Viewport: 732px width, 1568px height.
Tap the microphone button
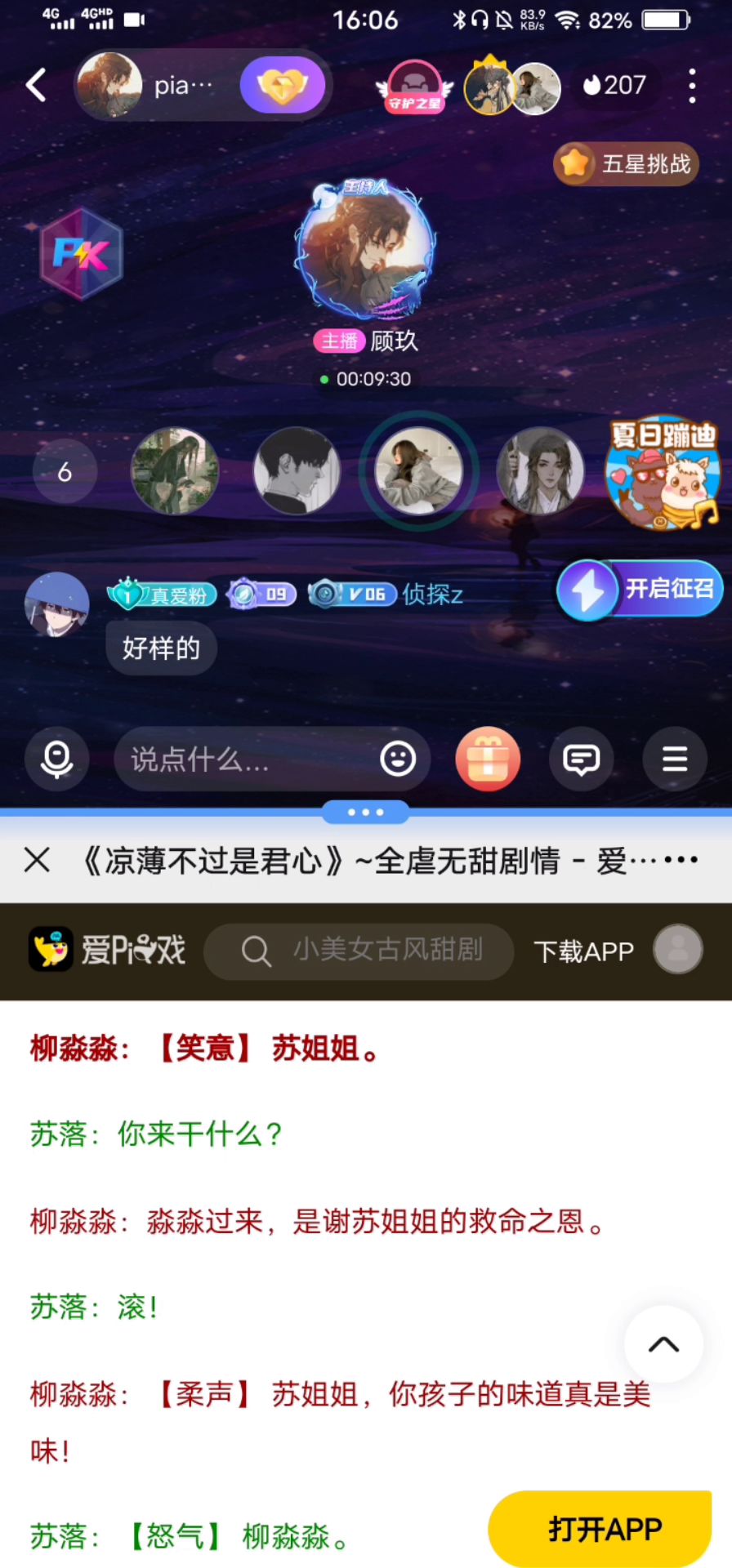pos(56,759)
